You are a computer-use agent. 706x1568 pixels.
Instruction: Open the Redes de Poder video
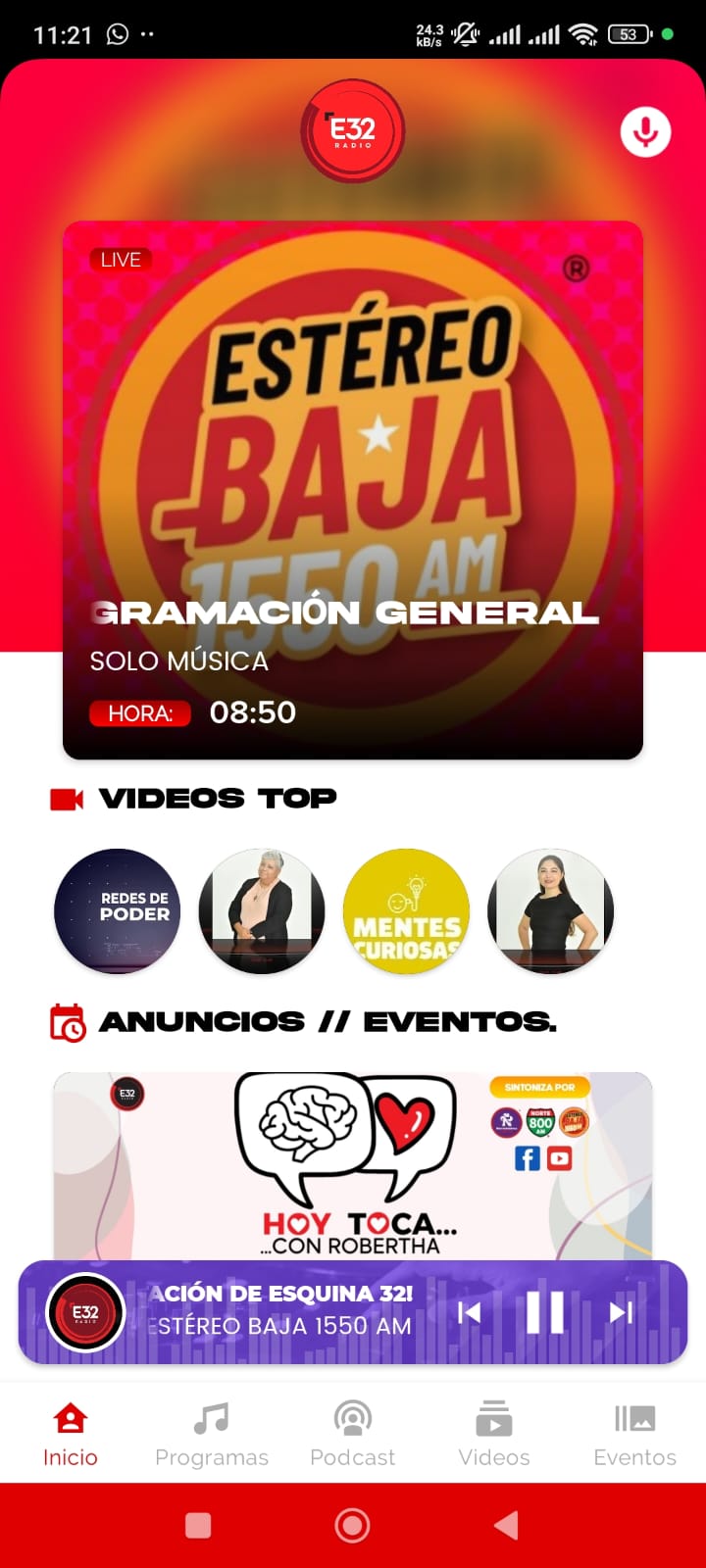tap(118, 911)
